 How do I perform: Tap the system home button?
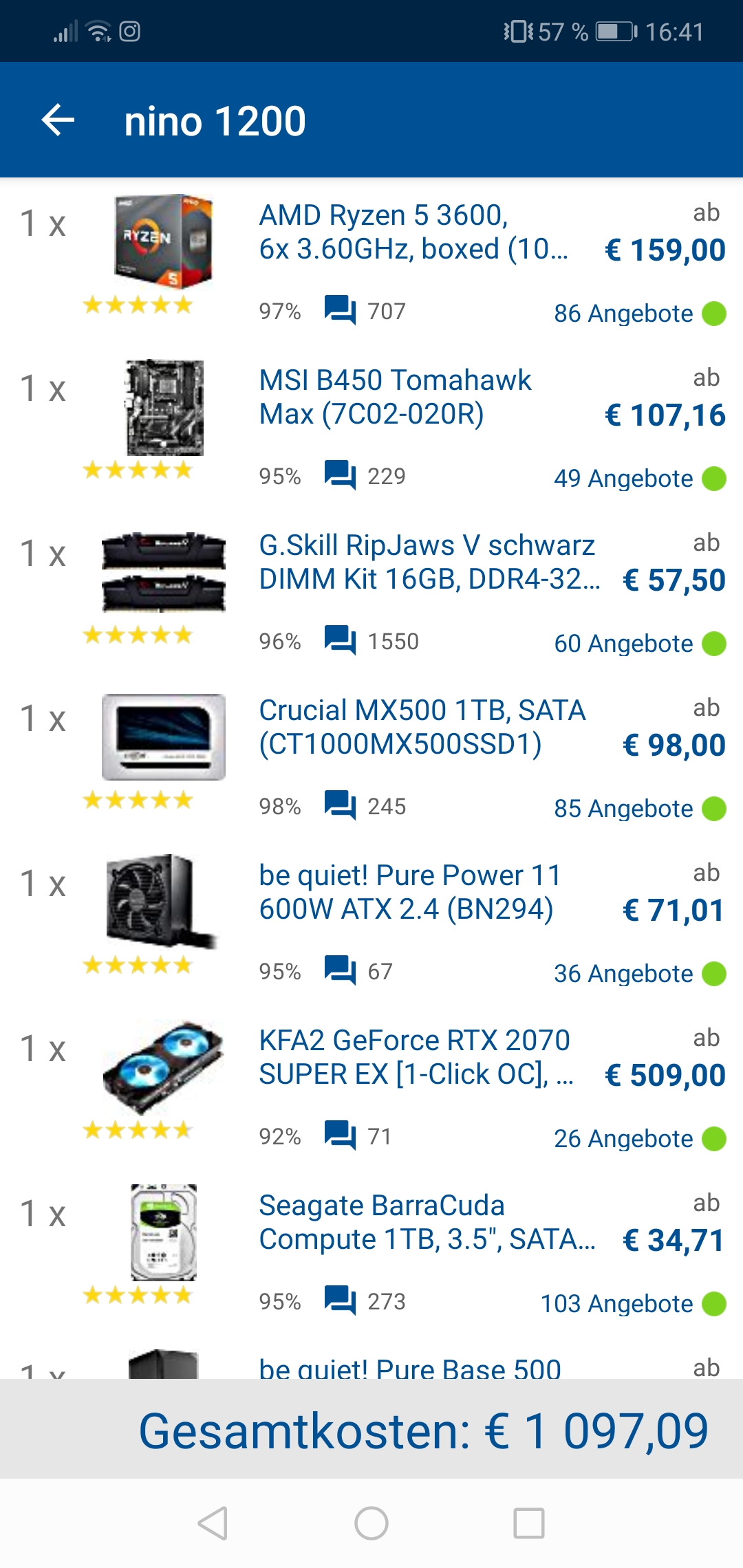tap(371, 1523)
